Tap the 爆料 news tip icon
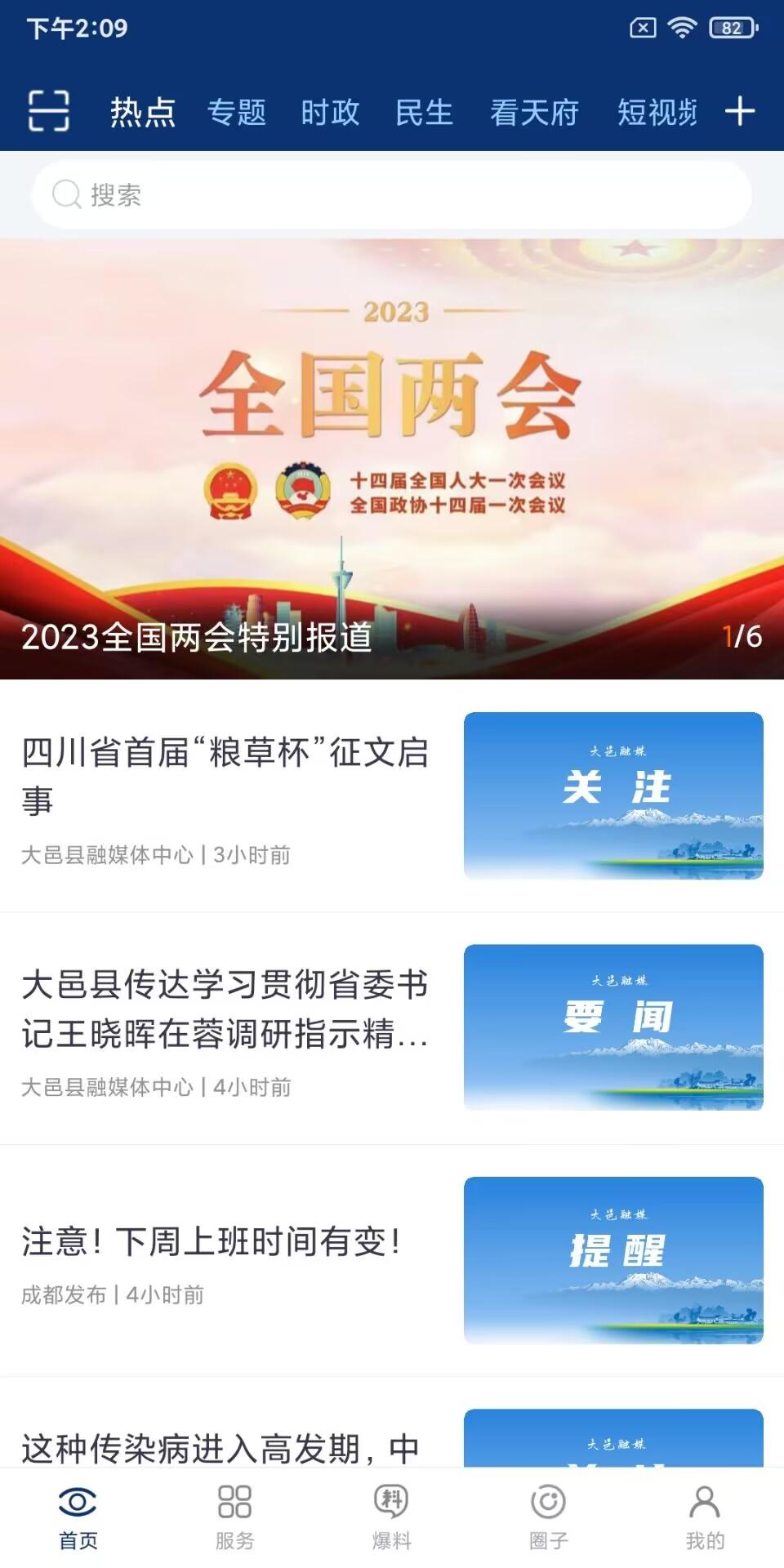Screen dimensions: 784x1568 coord(391,1505)
